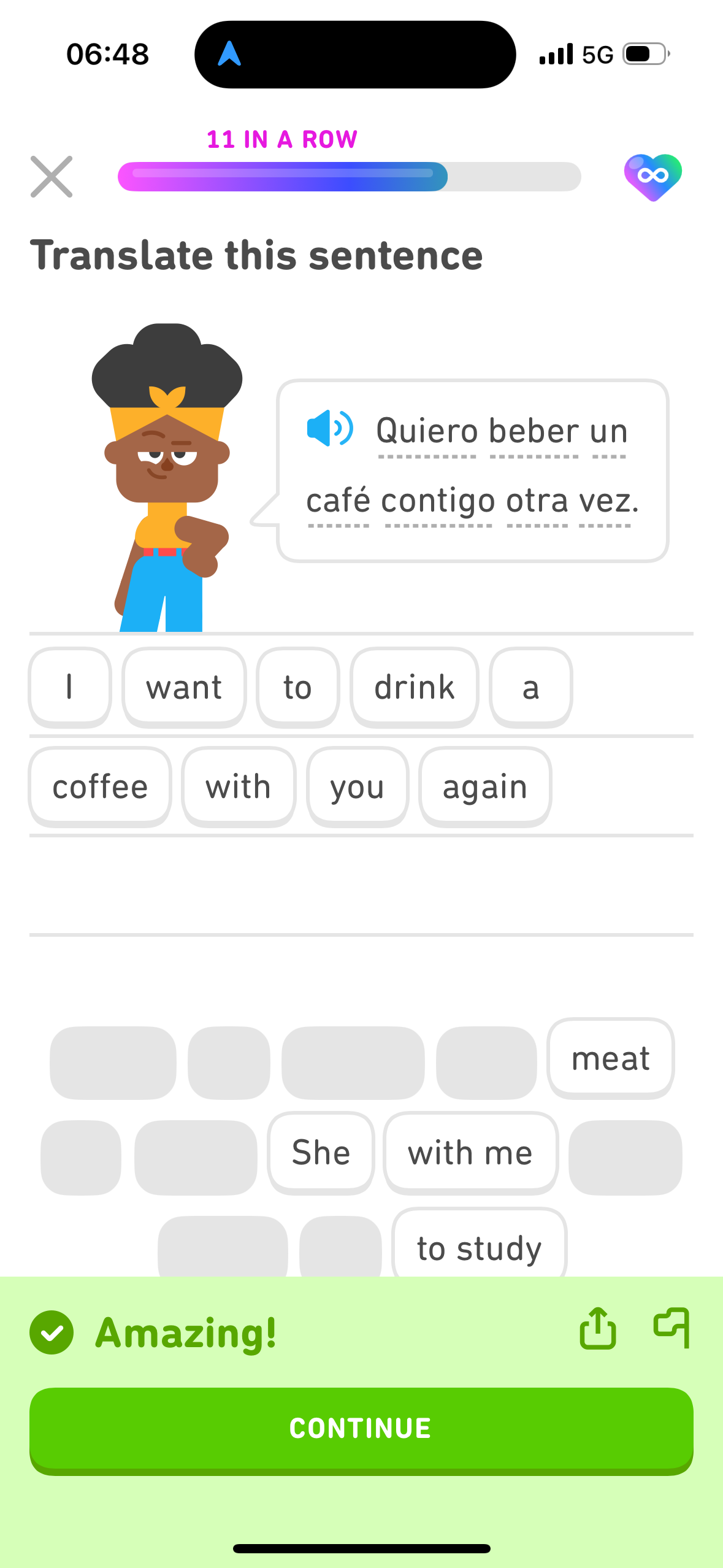Tap the 'you' tile in answer

coord(358,786)
